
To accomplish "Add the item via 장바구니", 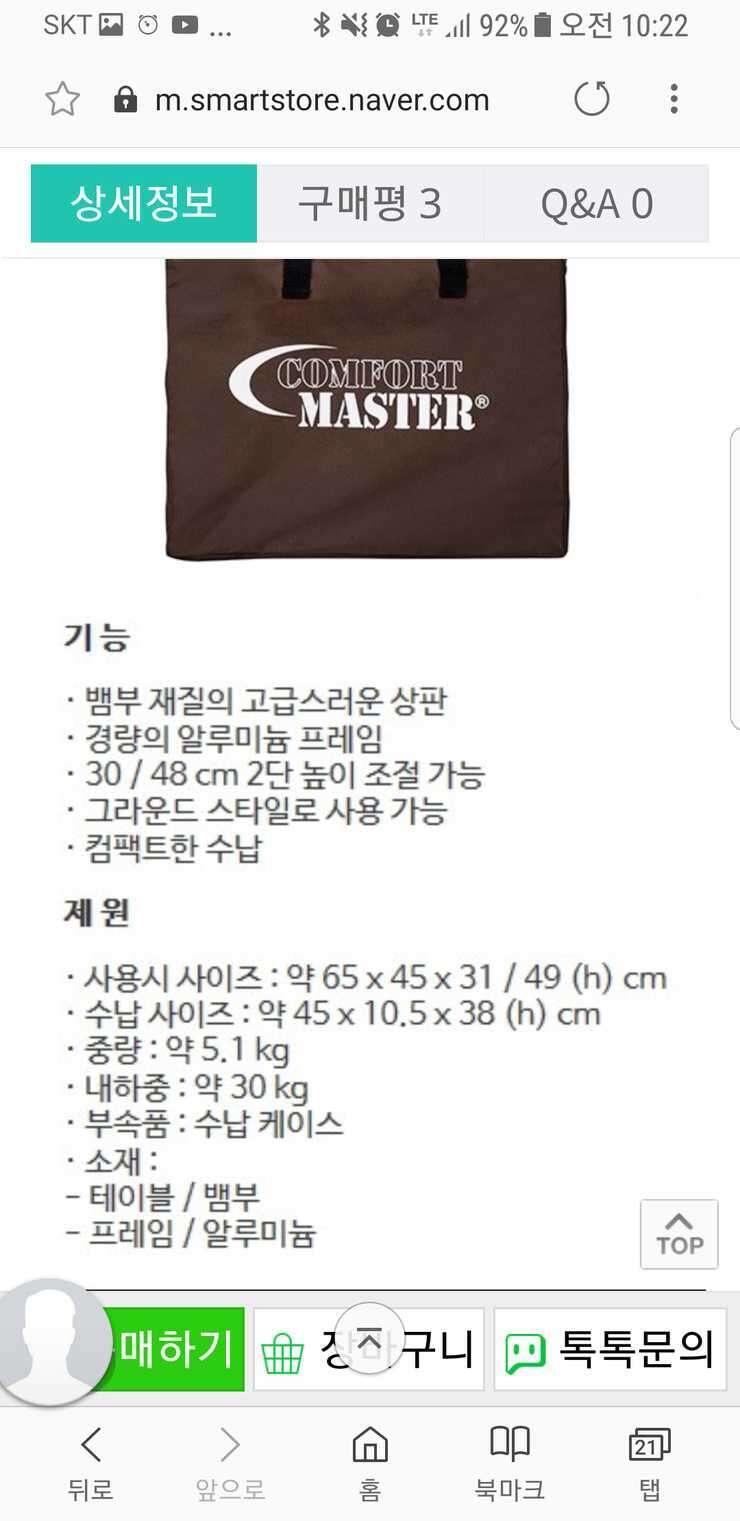I will coord(368,1349).
